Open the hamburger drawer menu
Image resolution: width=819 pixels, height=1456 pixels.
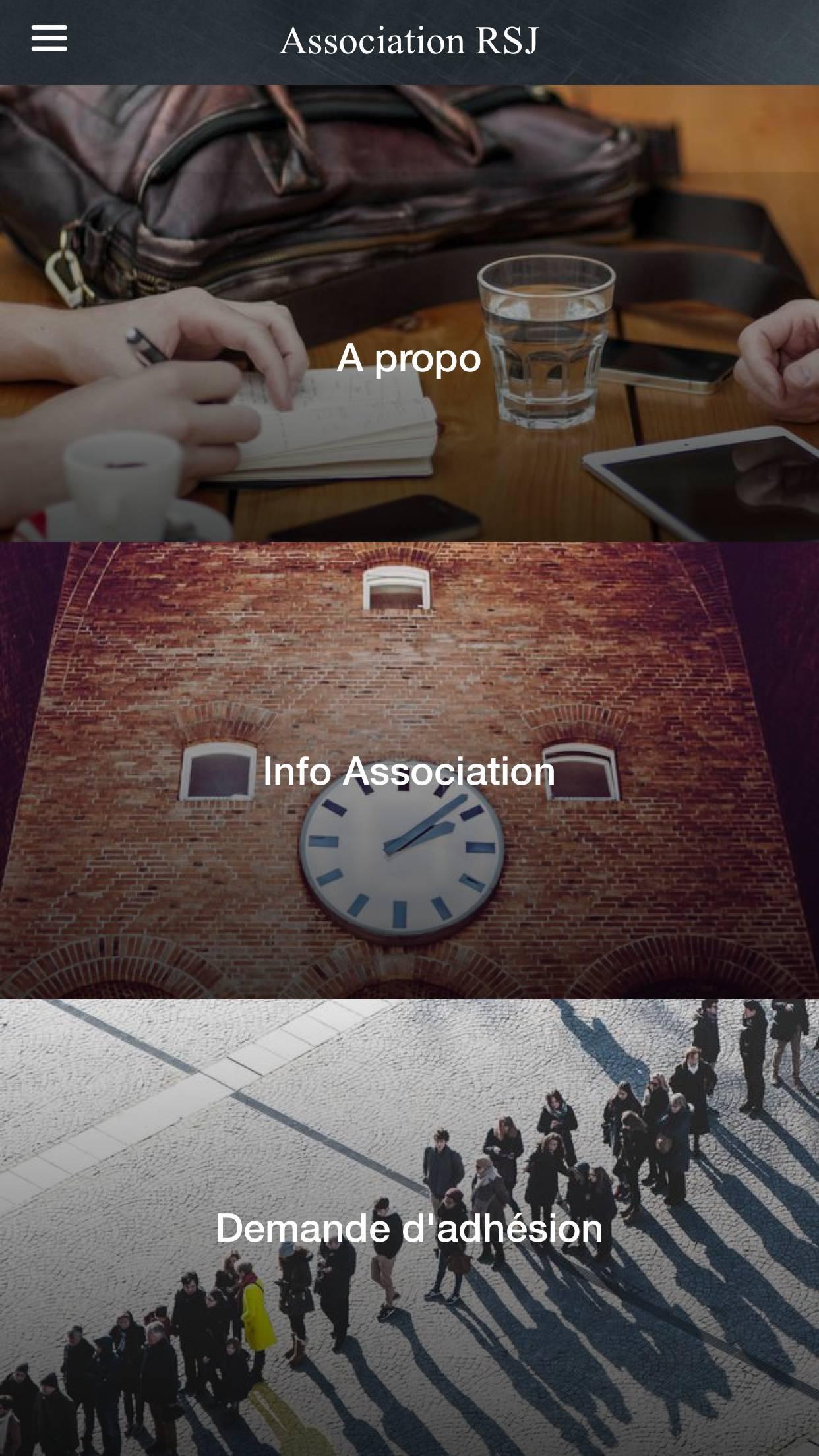49,39
